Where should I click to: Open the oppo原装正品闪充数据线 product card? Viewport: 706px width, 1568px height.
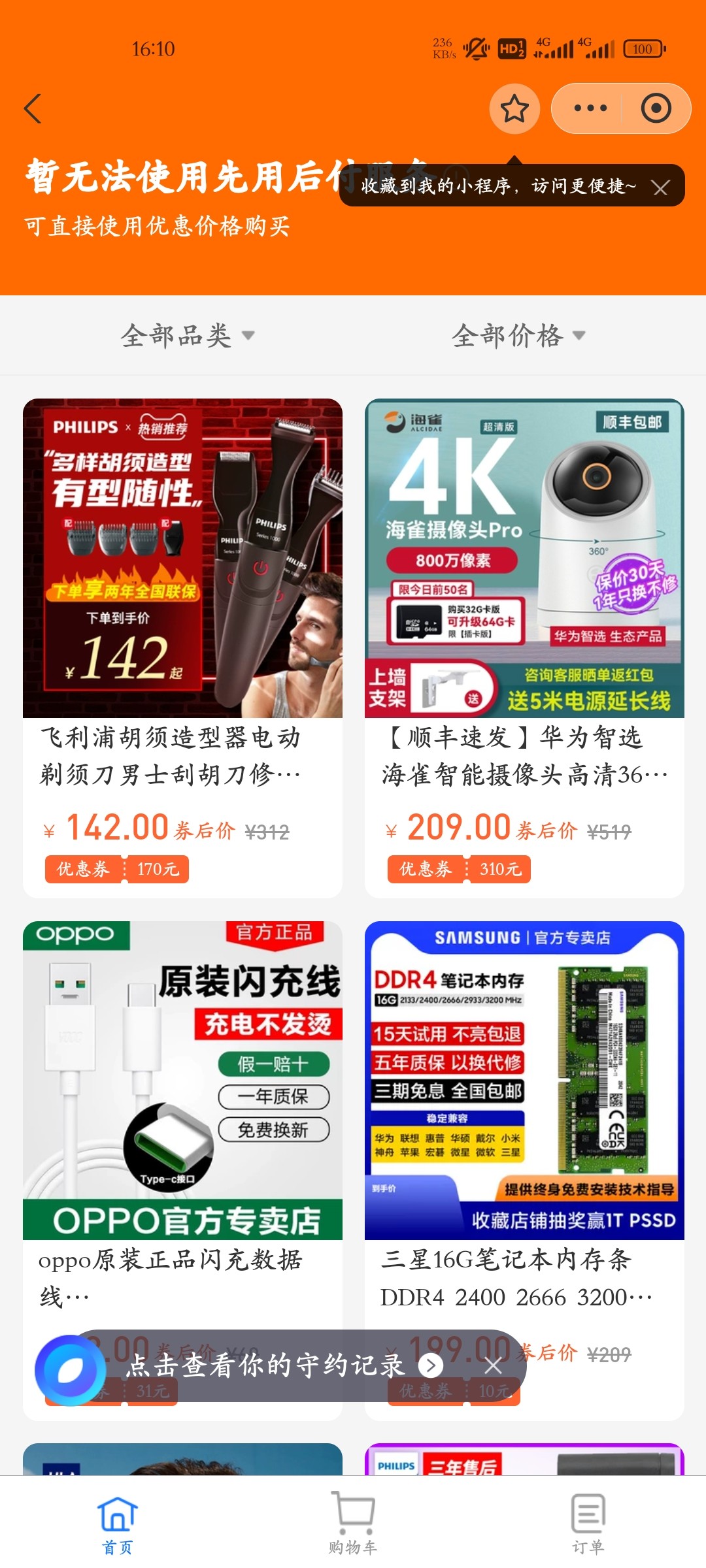(x=182, y=1170)
